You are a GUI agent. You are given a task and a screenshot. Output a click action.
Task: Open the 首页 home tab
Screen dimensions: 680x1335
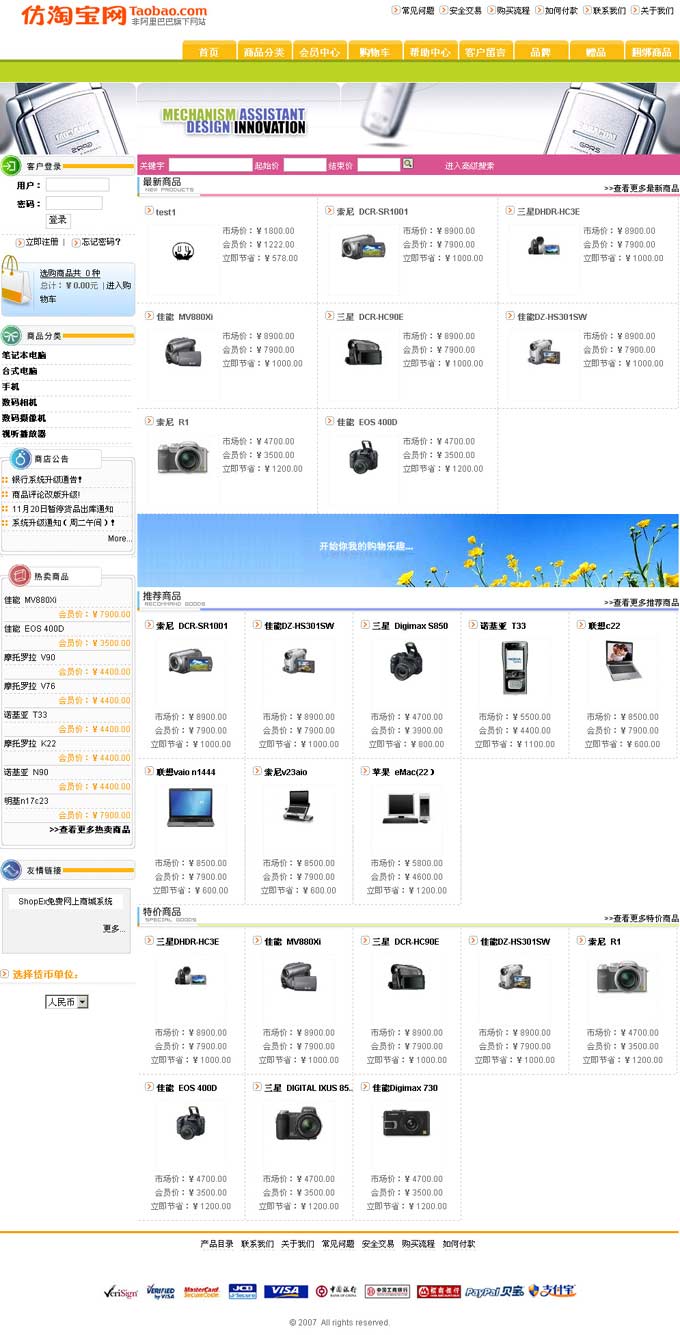(208, 52)
